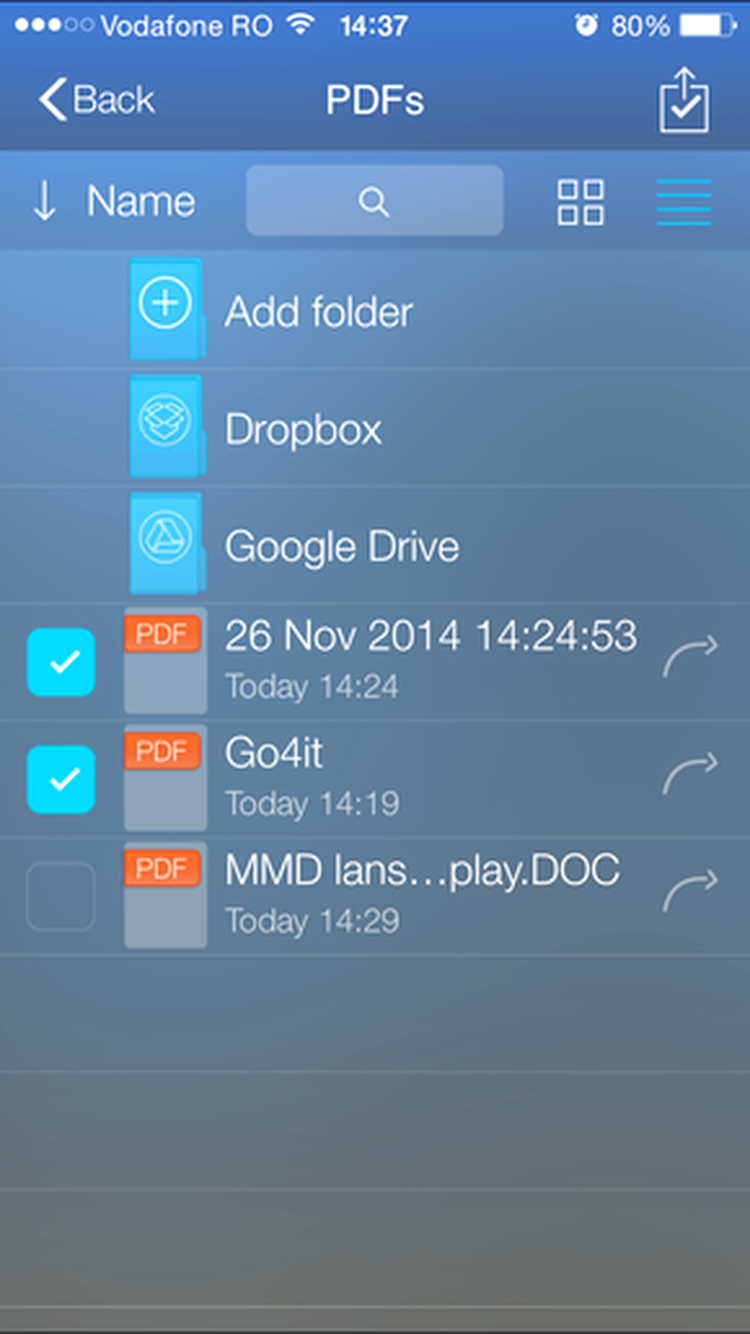Go back using the Back button

[x=96, y=99]
